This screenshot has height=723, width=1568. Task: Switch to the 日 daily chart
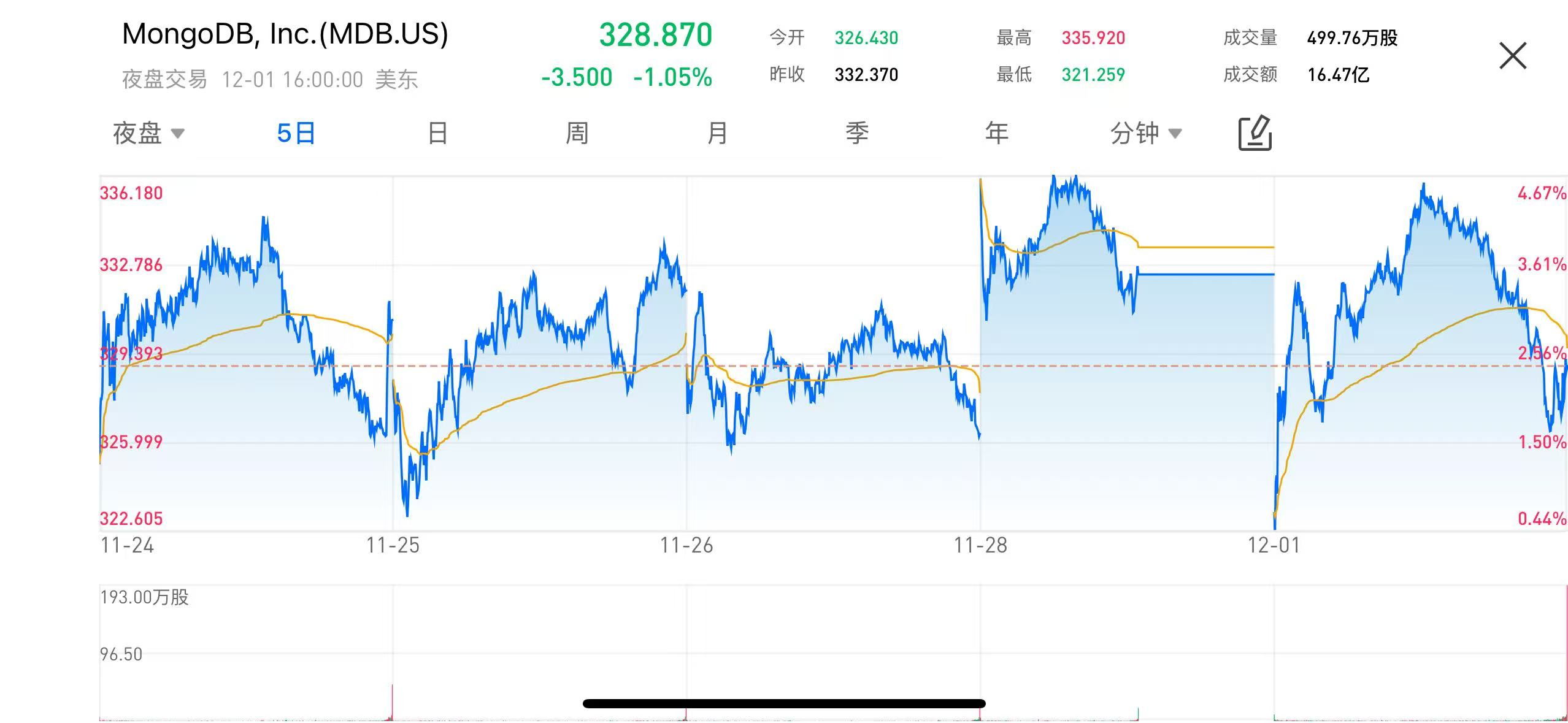point(437,133)
